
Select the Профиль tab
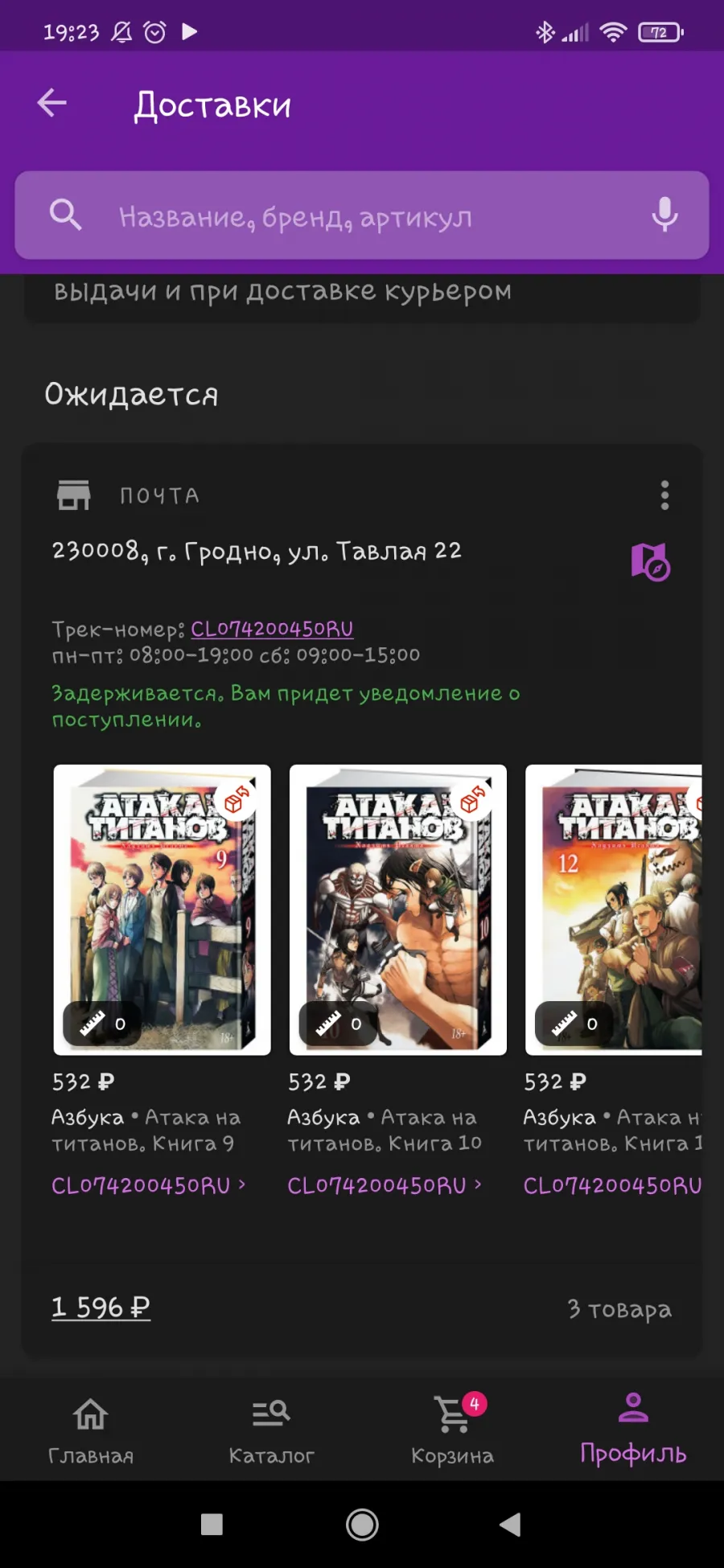[x=633, y=1430]
